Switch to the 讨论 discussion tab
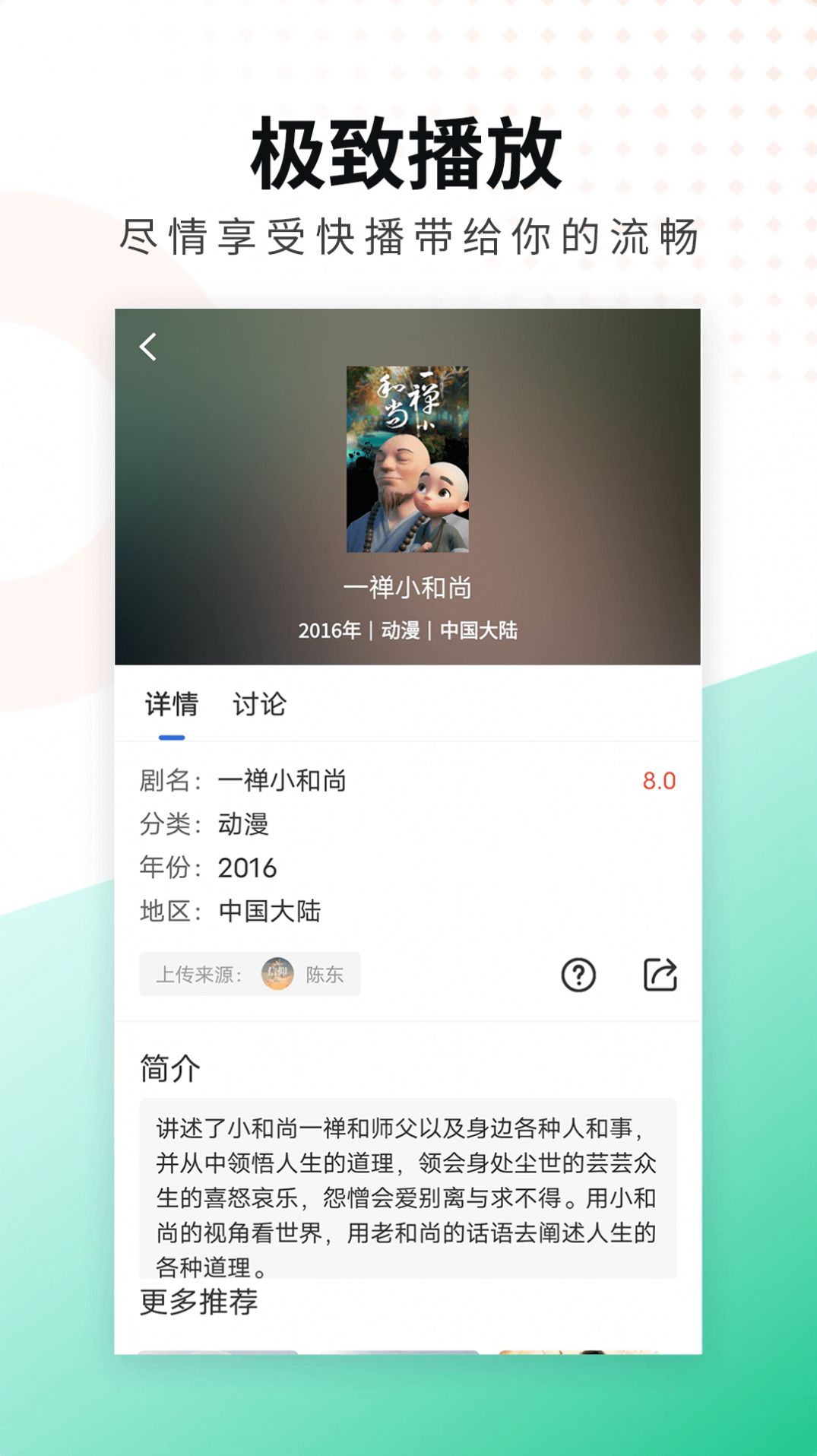Screen dimensions: 817x1456 click(260, 704)
